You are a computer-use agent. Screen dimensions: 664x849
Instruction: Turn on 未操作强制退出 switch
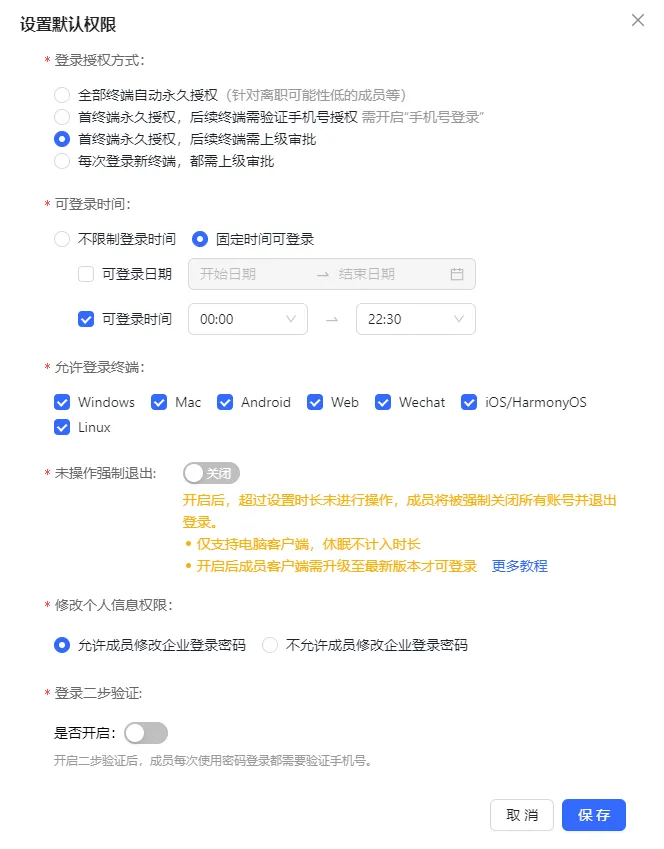coord(211,473)
